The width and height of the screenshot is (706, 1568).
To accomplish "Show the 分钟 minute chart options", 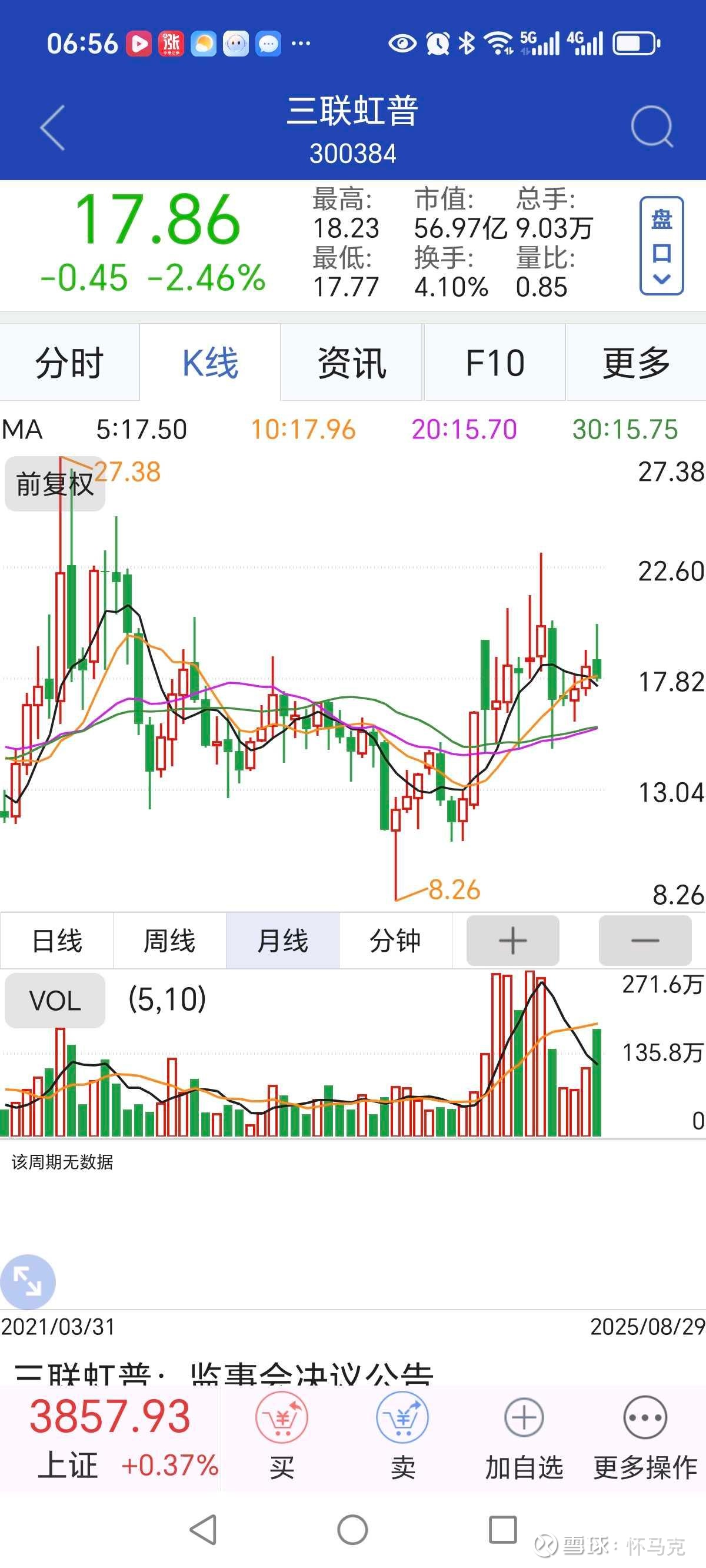I will pyautogui.click(x=395, y=941).
